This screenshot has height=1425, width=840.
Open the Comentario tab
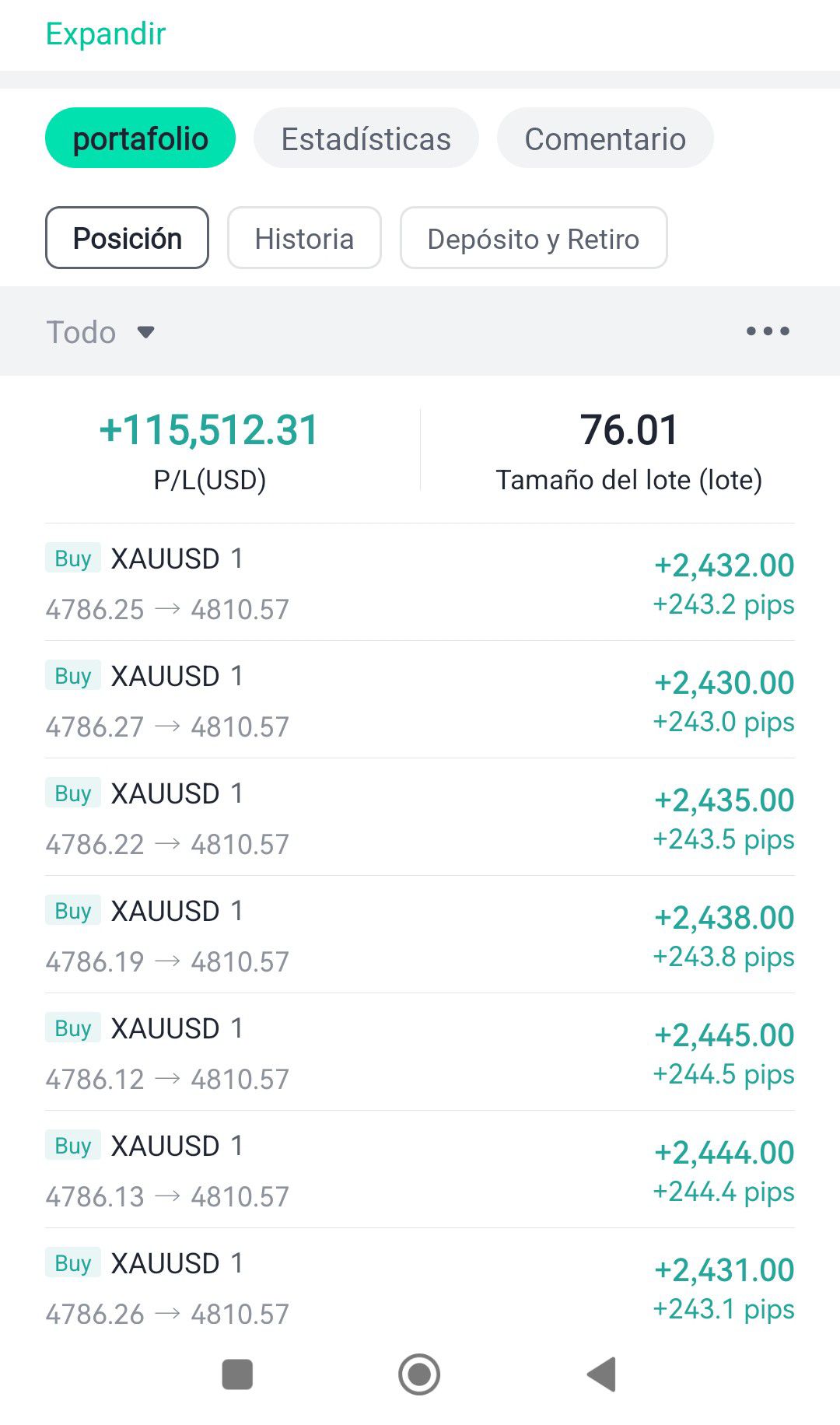click(604, 138)
